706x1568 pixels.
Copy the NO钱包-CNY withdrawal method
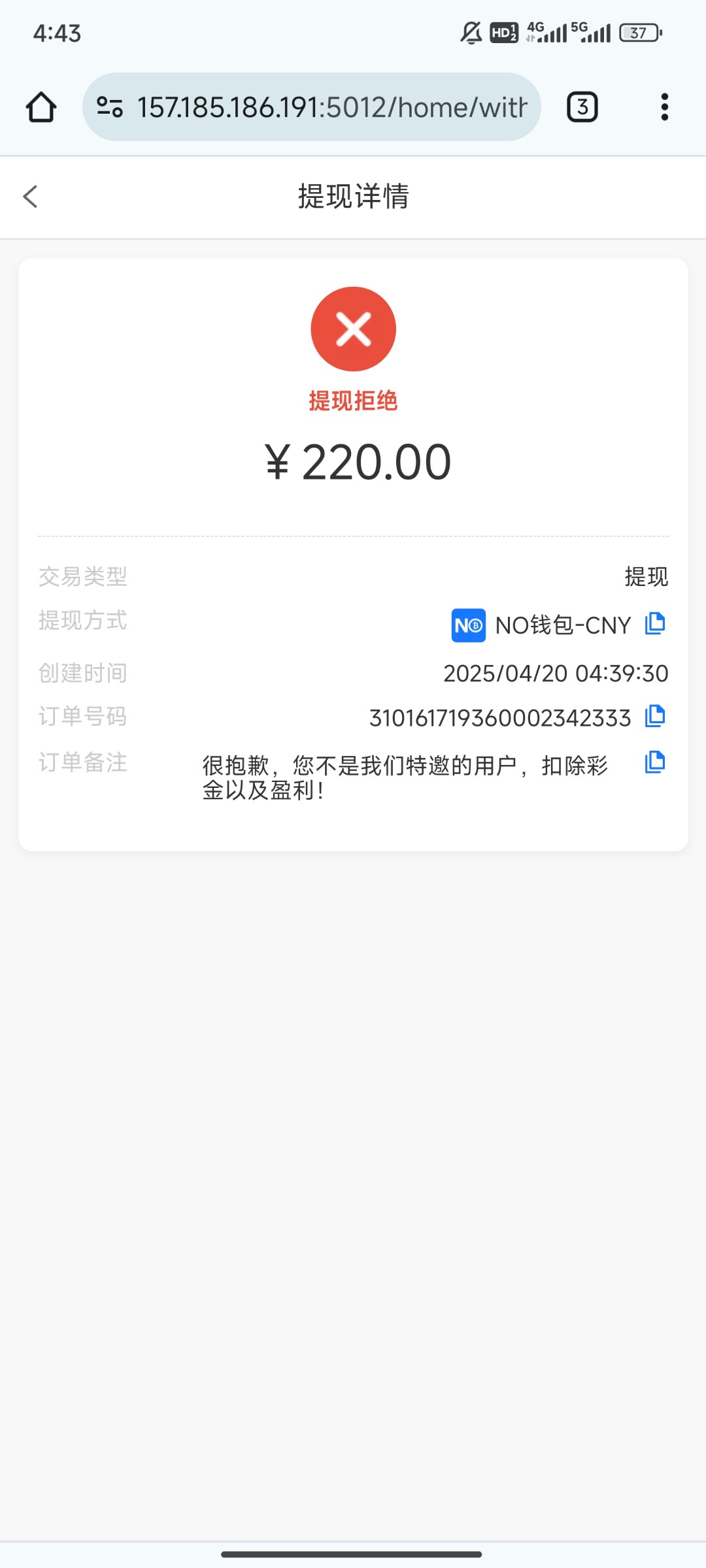(655, 624)
